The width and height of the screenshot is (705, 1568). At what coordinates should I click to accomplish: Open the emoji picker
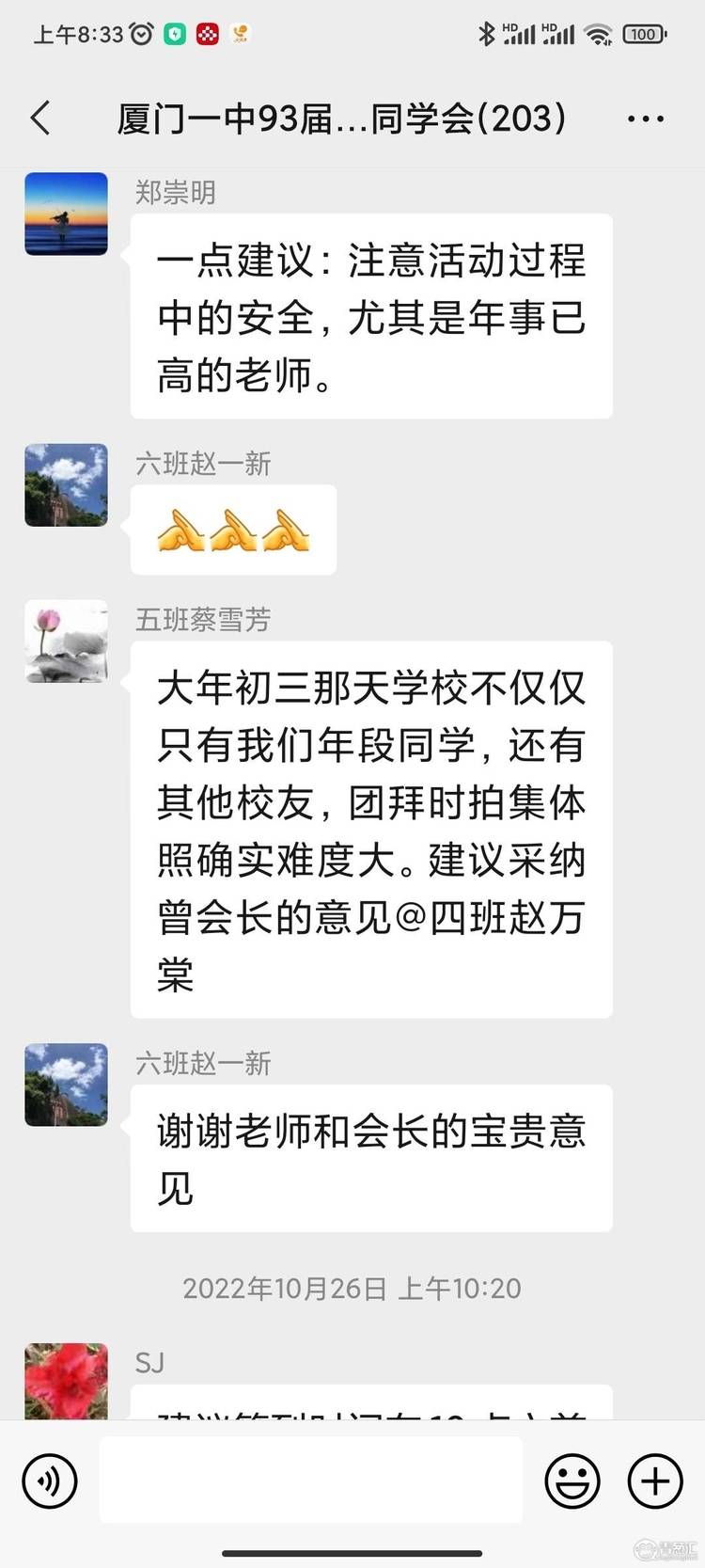[x=572, y=1481]
